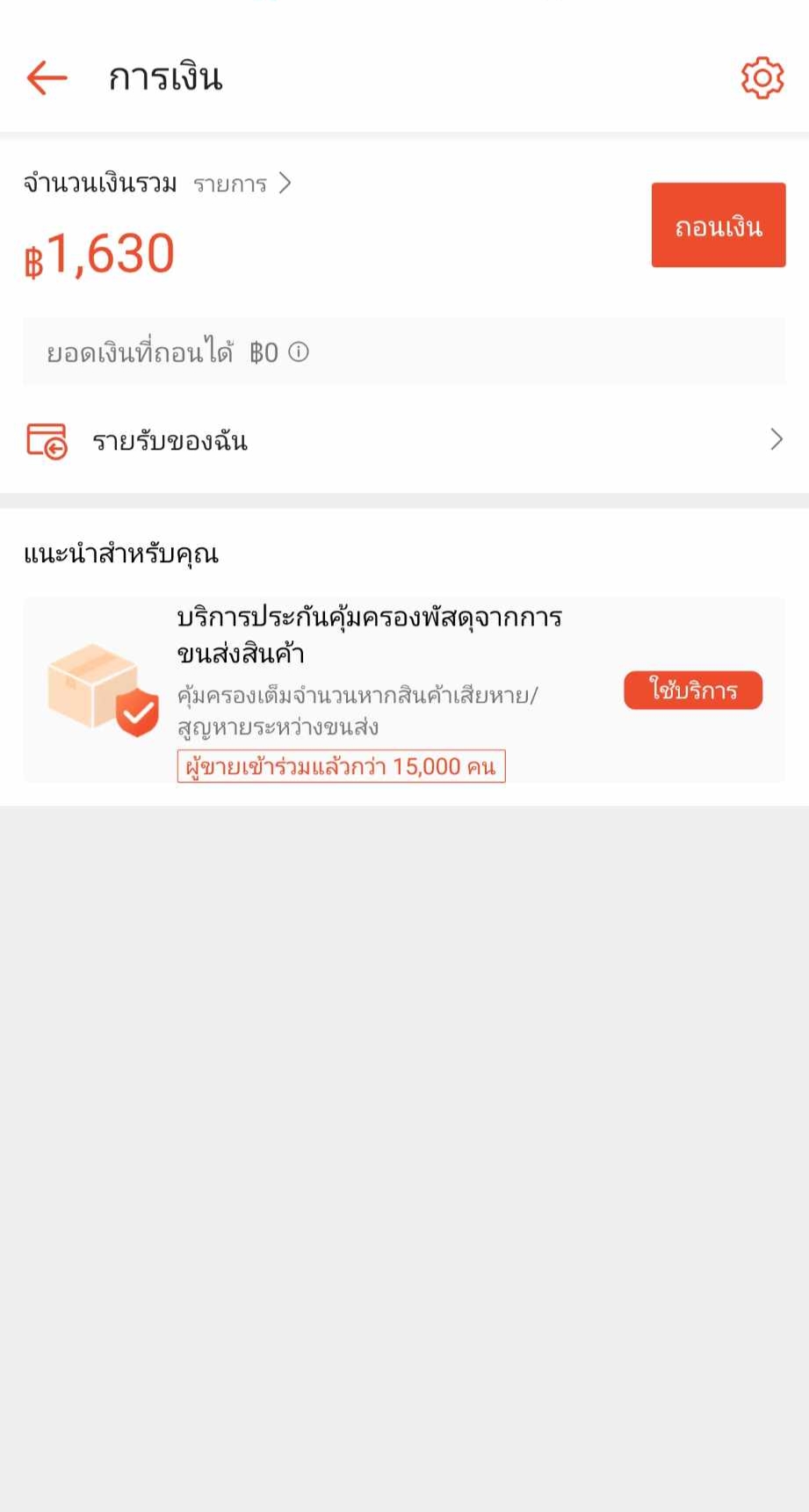Viewport: 809px width, 1512px height.
Task: Tap ใช้บริการ on the parcel insurance card
Action: 693,691
